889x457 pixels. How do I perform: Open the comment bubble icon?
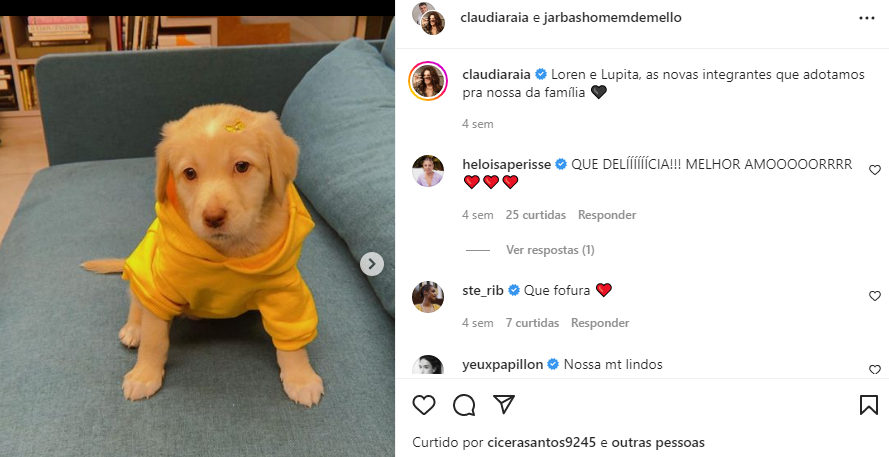point(464,405)
